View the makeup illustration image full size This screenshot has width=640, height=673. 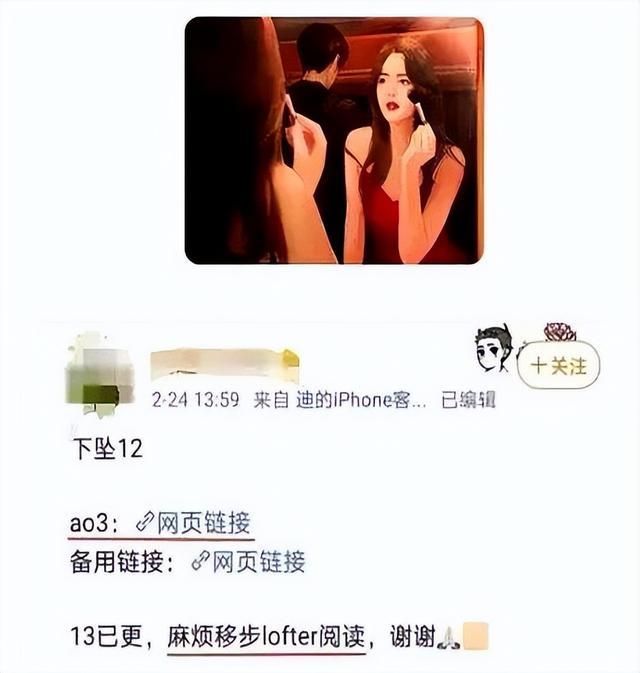(334, 141)
